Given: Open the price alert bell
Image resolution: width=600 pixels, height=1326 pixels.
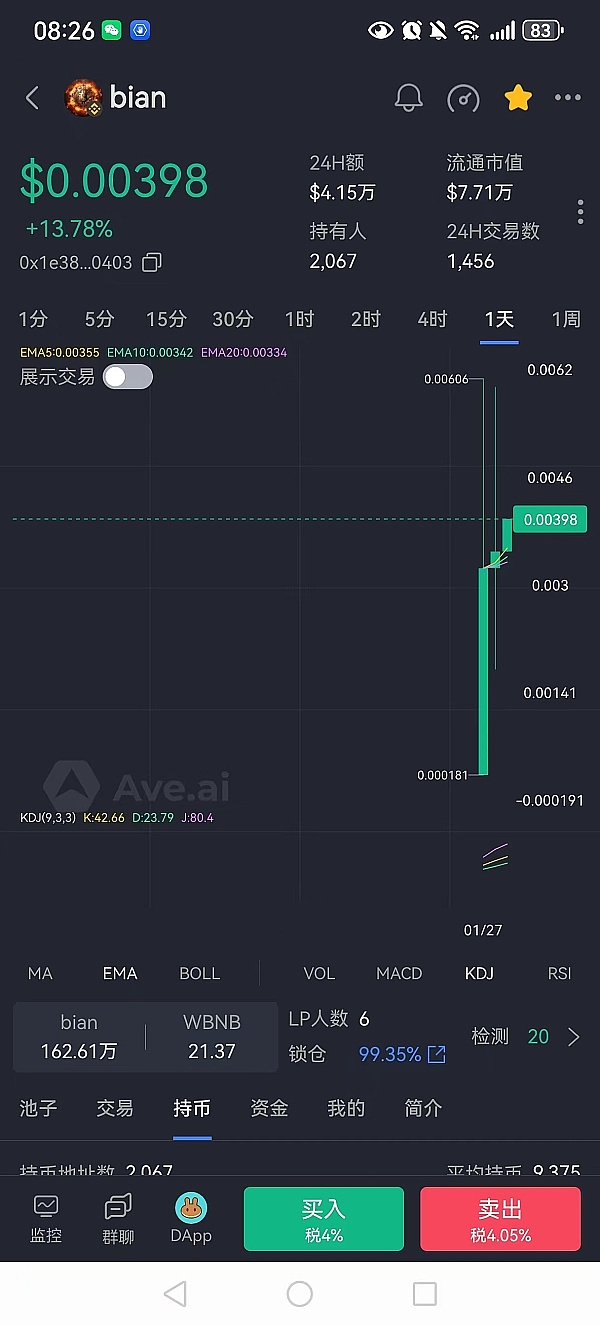Looking at the screenshot, I should click(409, 97).
